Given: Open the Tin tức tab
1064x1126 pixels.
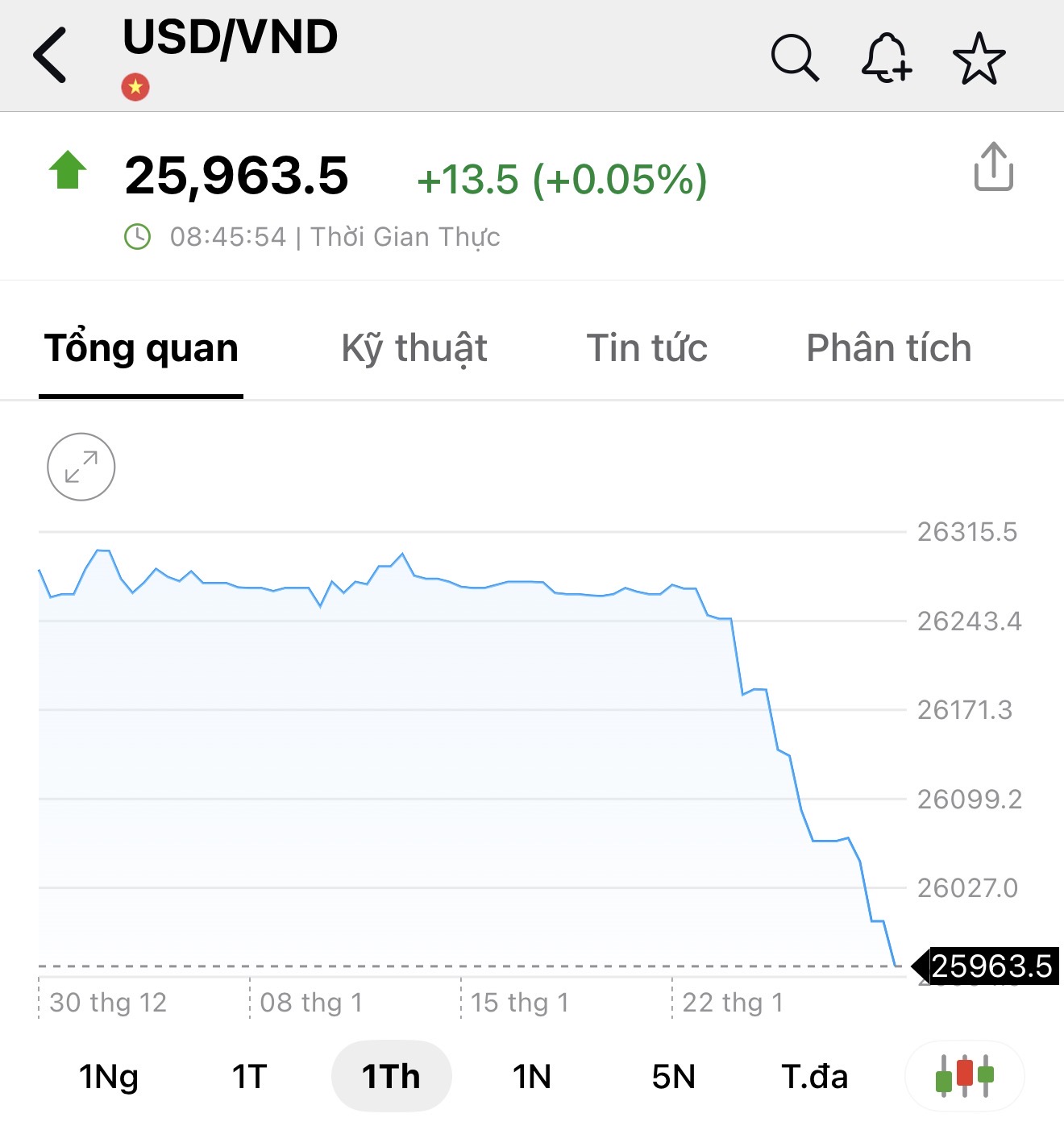Looking at the screenshot, I should click(646, 348).
